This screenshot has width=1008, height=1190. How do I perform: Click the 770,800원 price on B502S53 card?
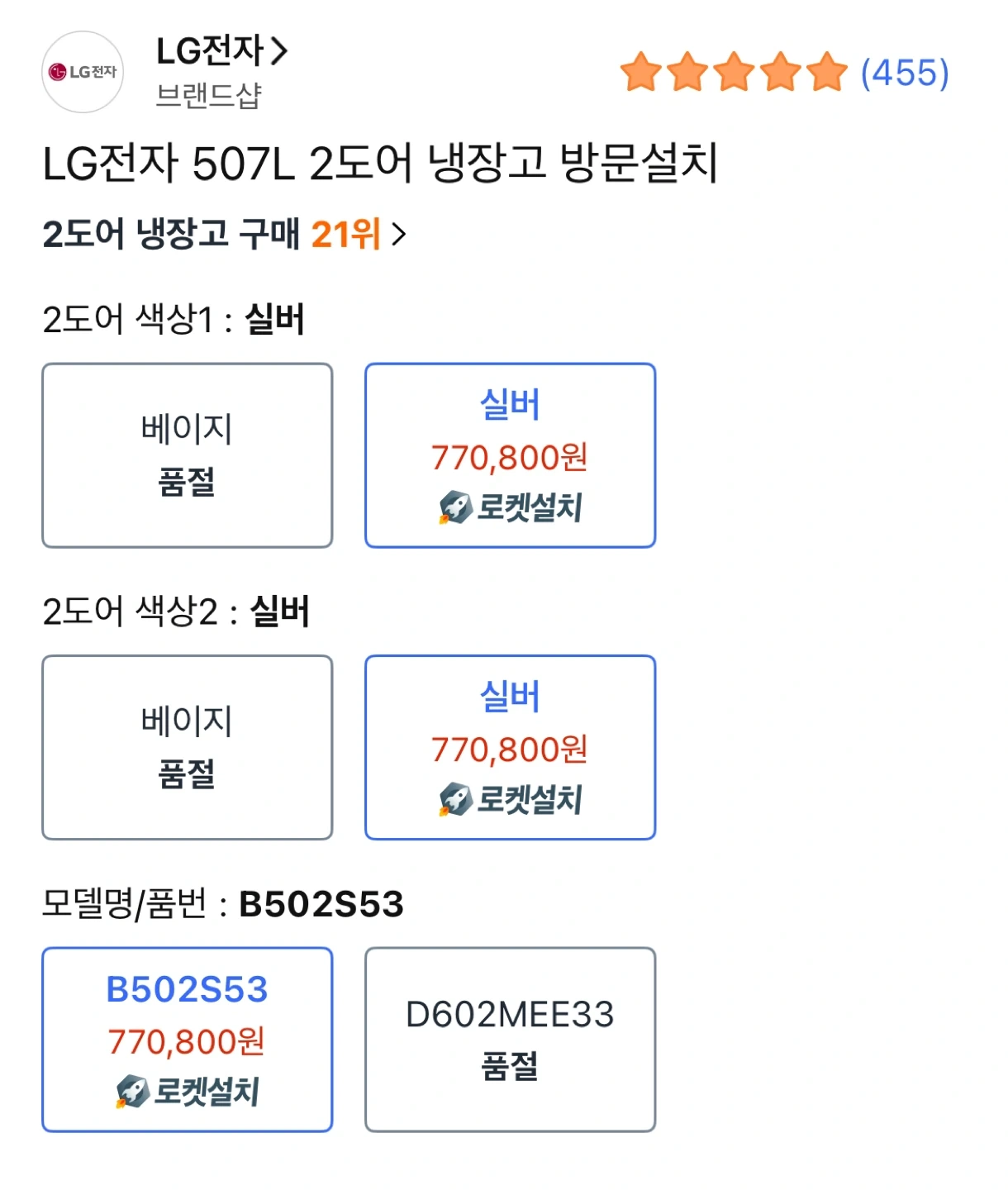(188, 1040)
